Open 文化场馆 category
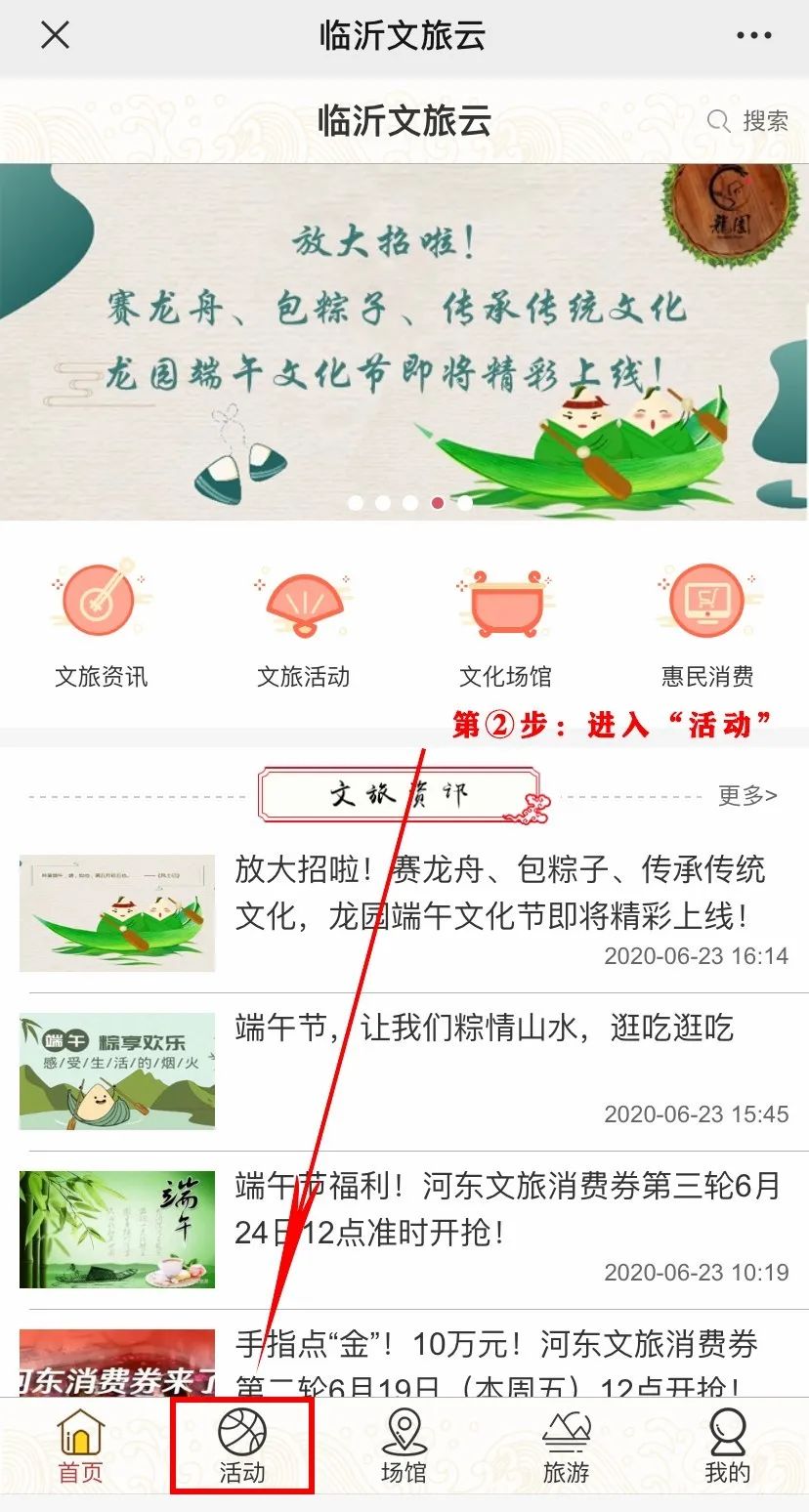809x1512 pixels. [x=505, y=624]
